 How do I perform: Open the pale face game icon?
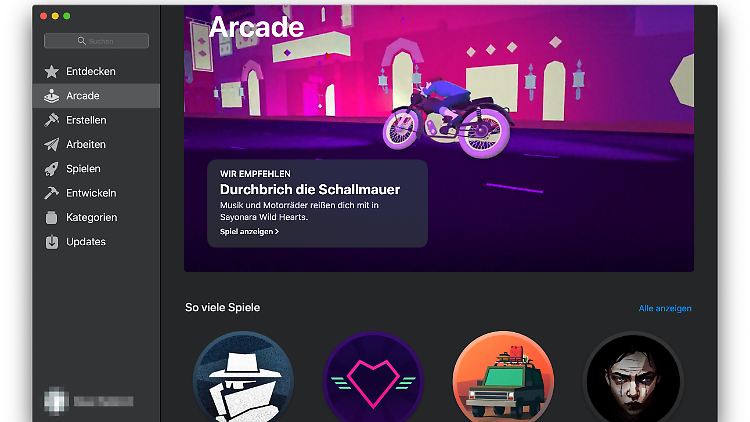pos(633,378)
